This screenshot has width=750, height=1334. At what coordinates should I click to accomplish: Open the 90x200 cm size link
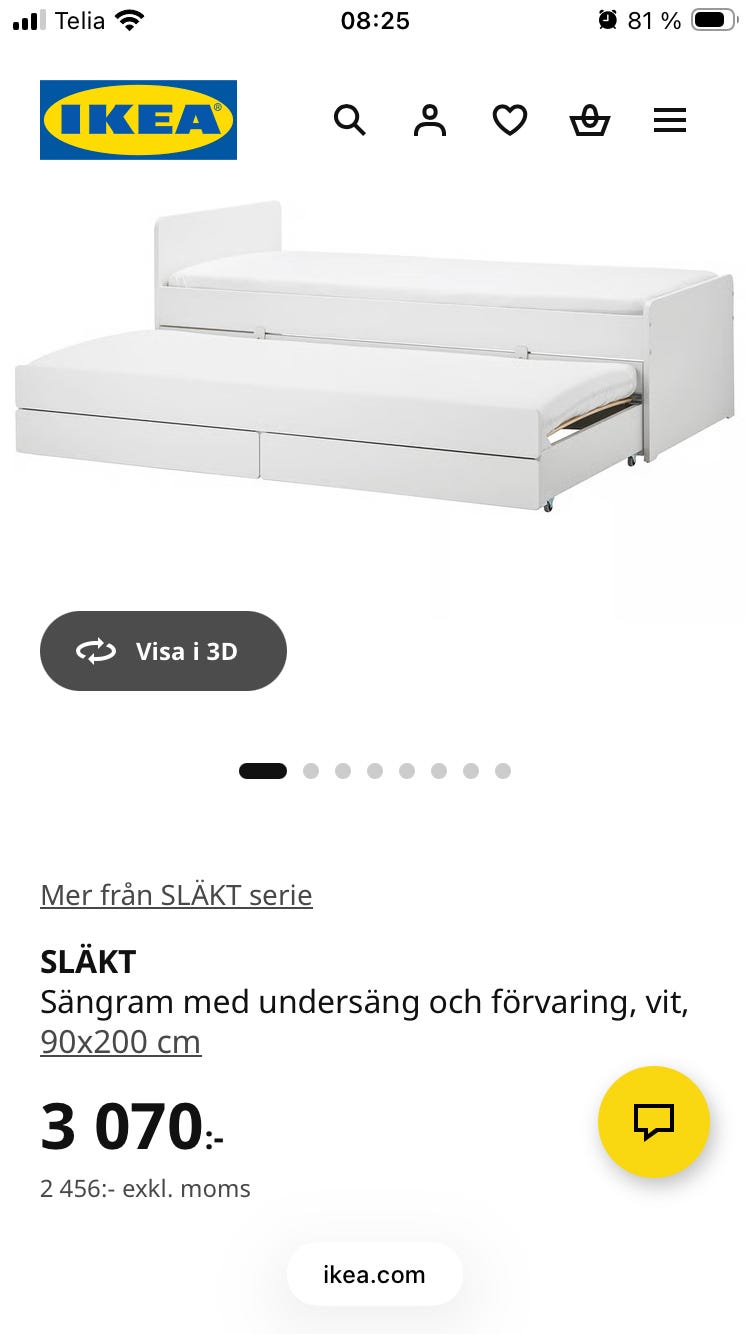tap(120, 1041)
